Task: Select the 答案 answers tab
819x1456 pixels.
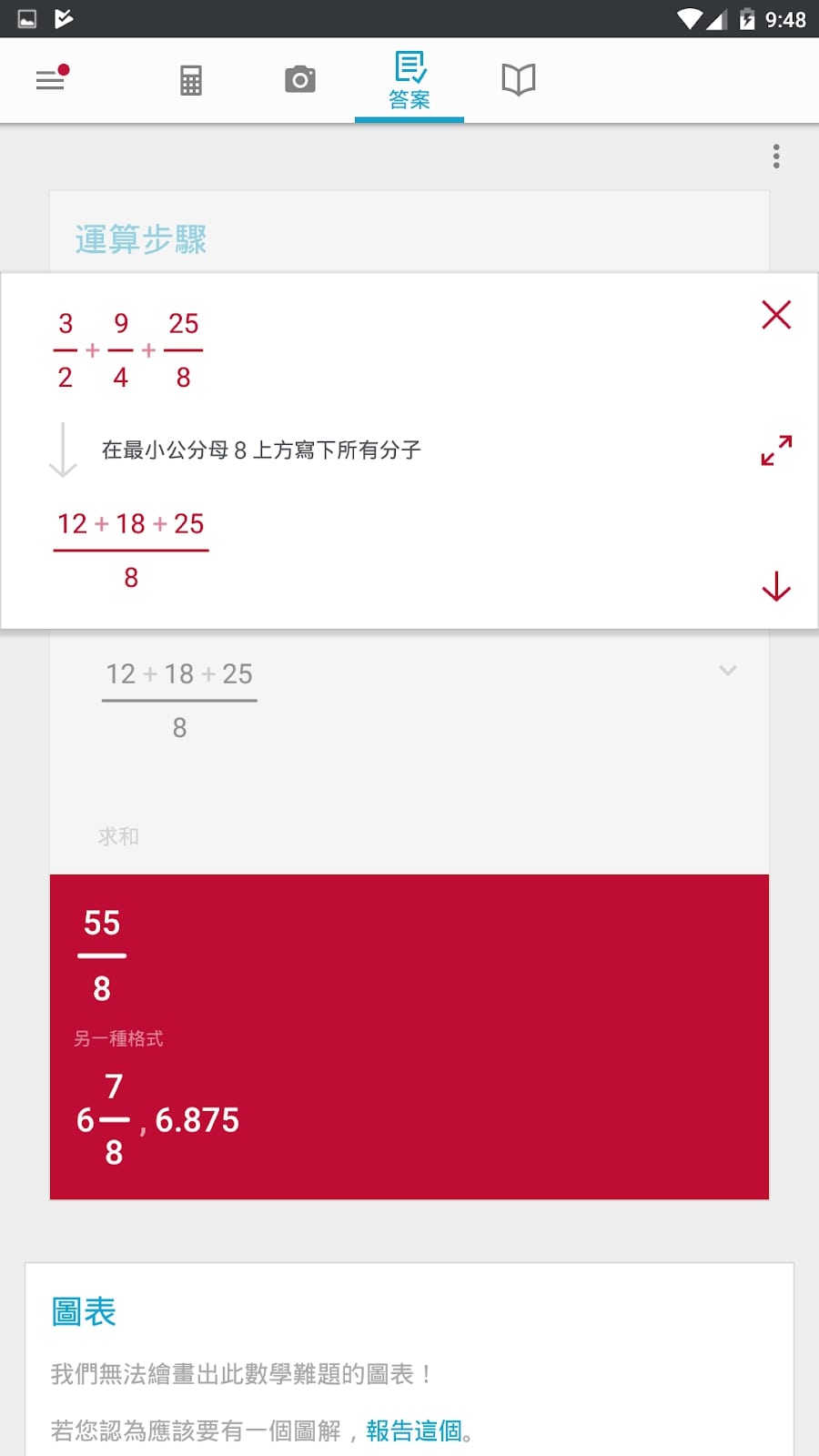Action: (x=409, y=80)
